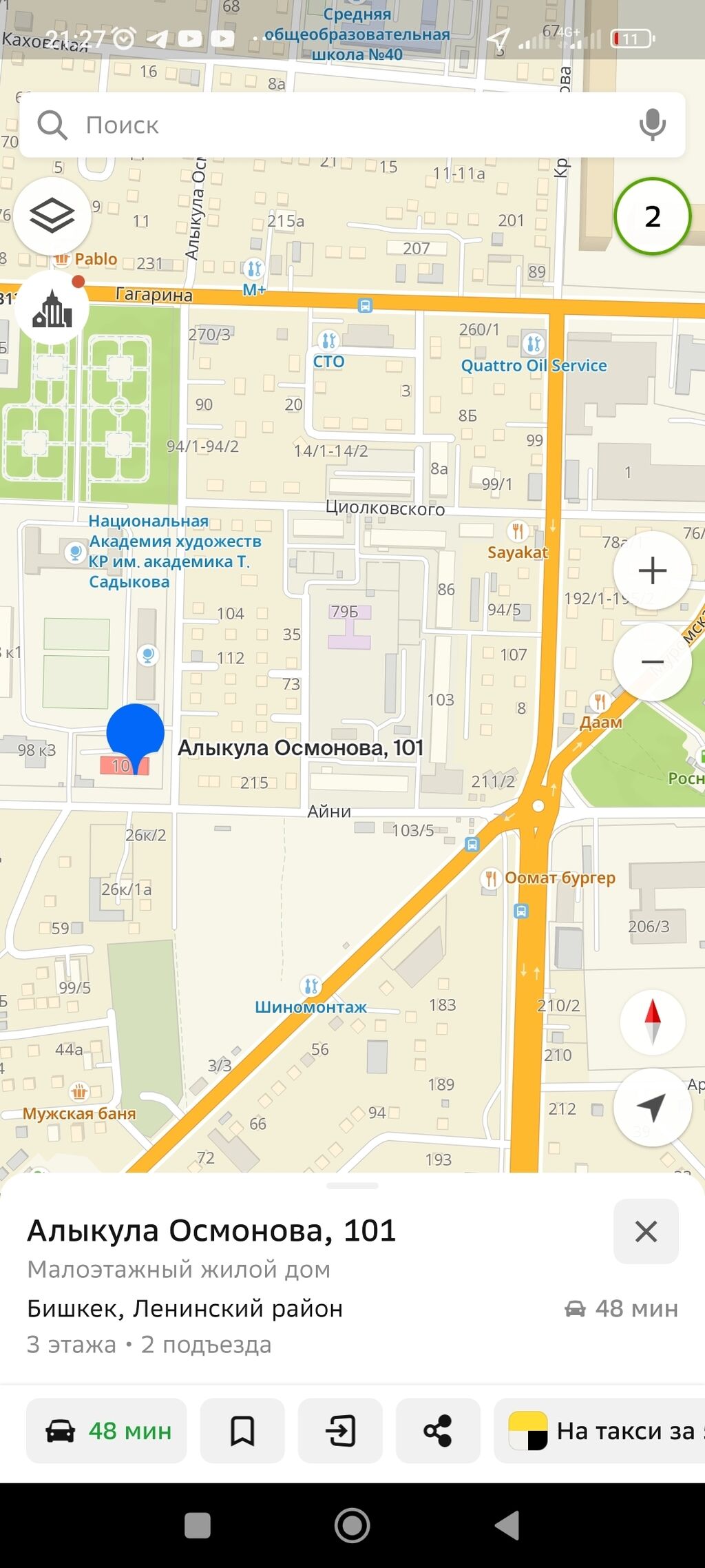Screen dimensions: 705x1568
Task: Open the Sayakat restaurant marker
Action: (518, 532)
